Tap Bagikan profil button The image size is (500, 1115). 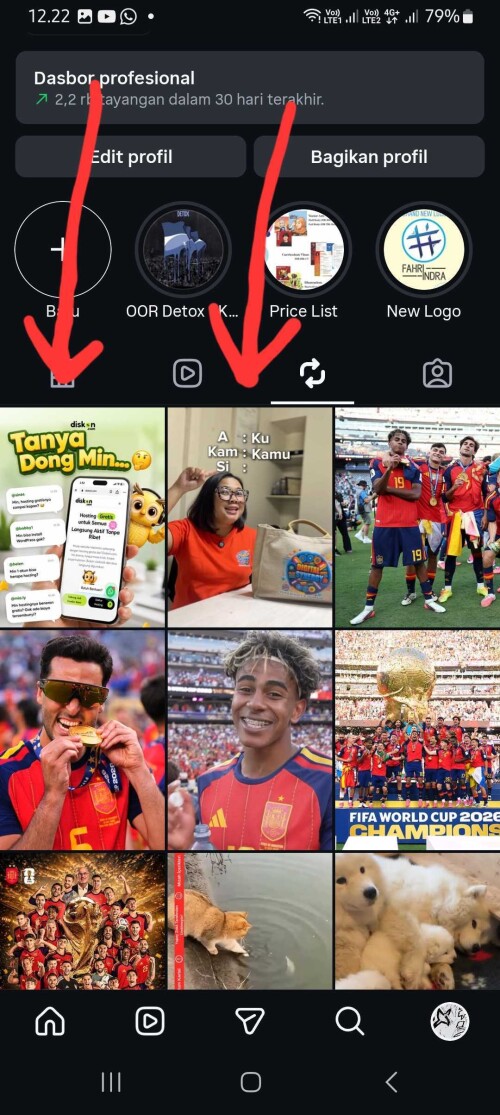(369, 156)
